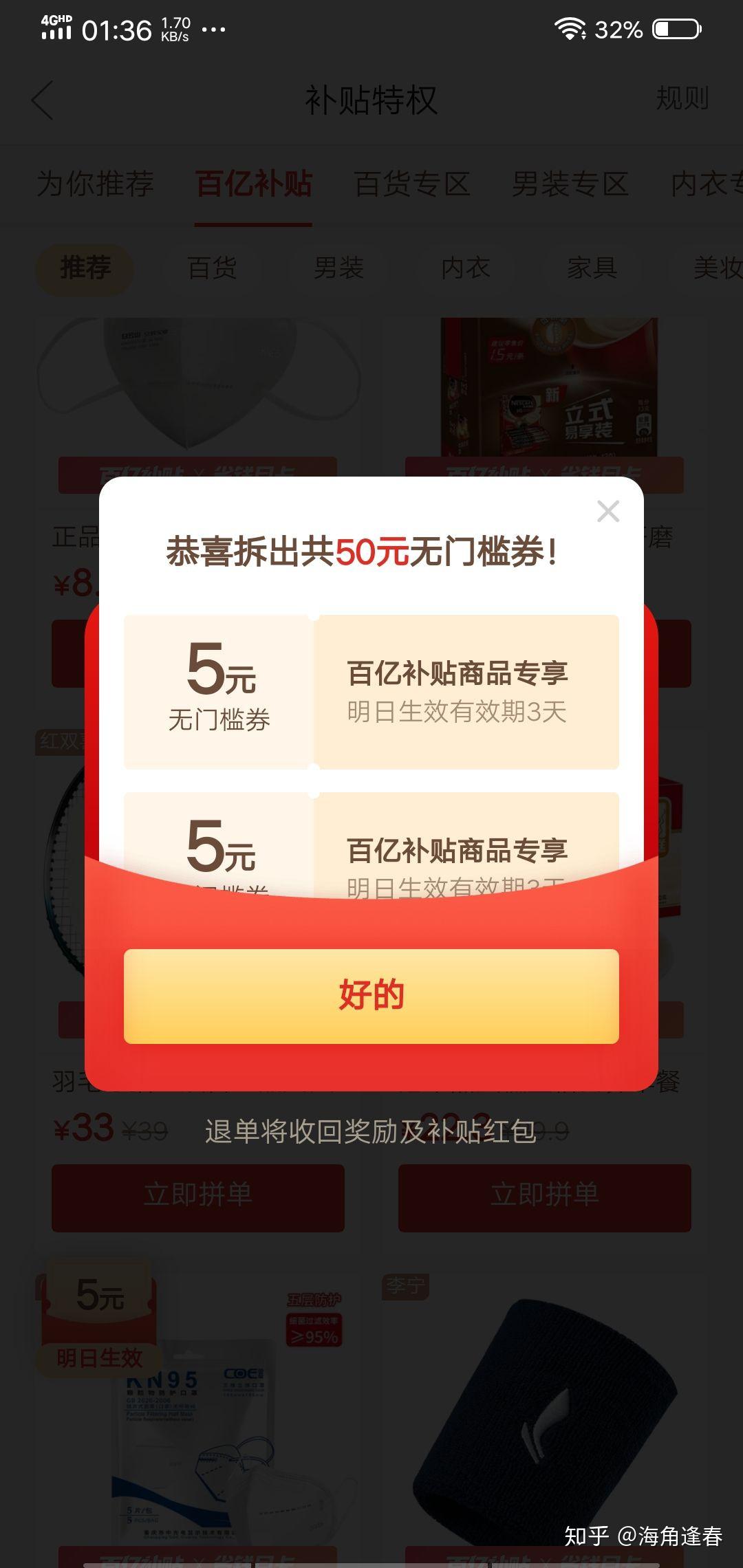Switch to the 百货专区 tab

click(x=411, y=184)
